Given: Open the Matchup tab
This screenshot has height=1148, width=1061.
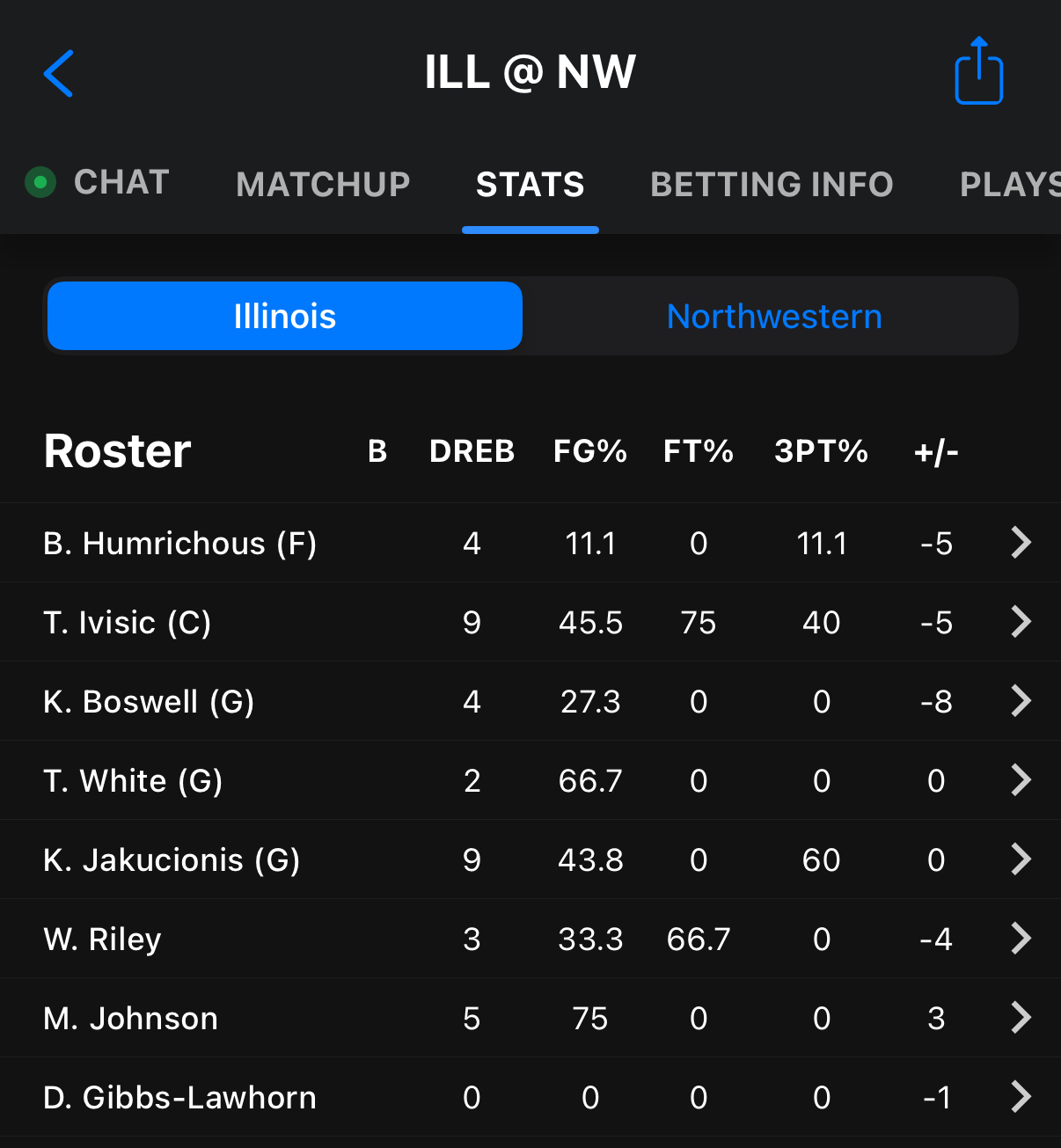Looking at the screenshot, I should pos(323,185).
